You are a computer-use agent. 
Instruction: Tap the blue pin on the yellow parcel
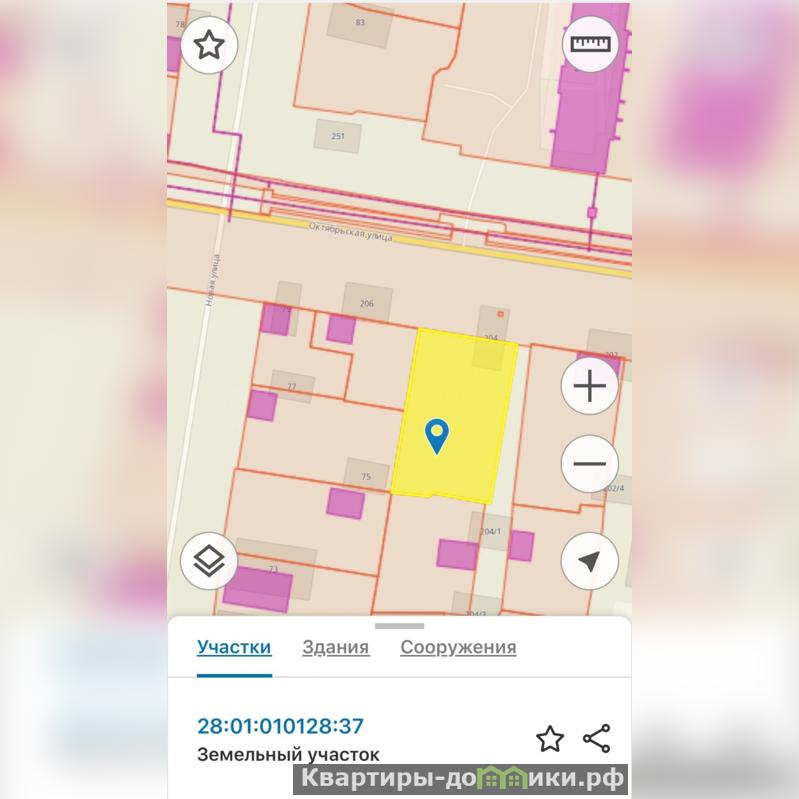click(437, 435)
